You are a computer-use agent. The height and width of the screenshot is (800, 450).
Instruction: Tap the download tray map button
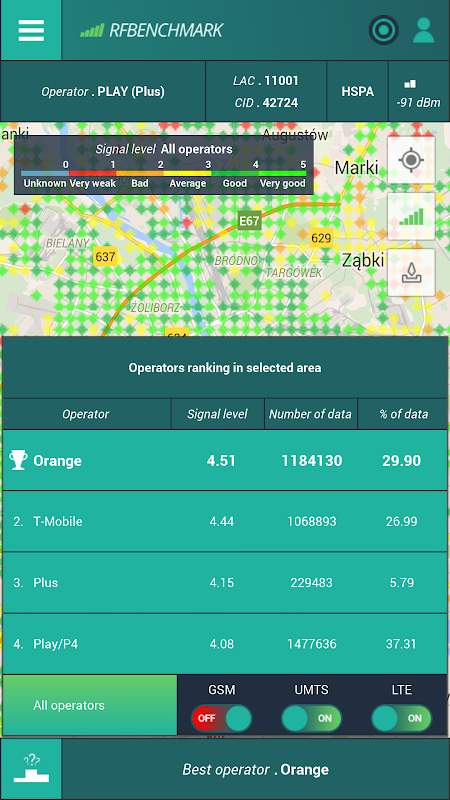(411, 272)
